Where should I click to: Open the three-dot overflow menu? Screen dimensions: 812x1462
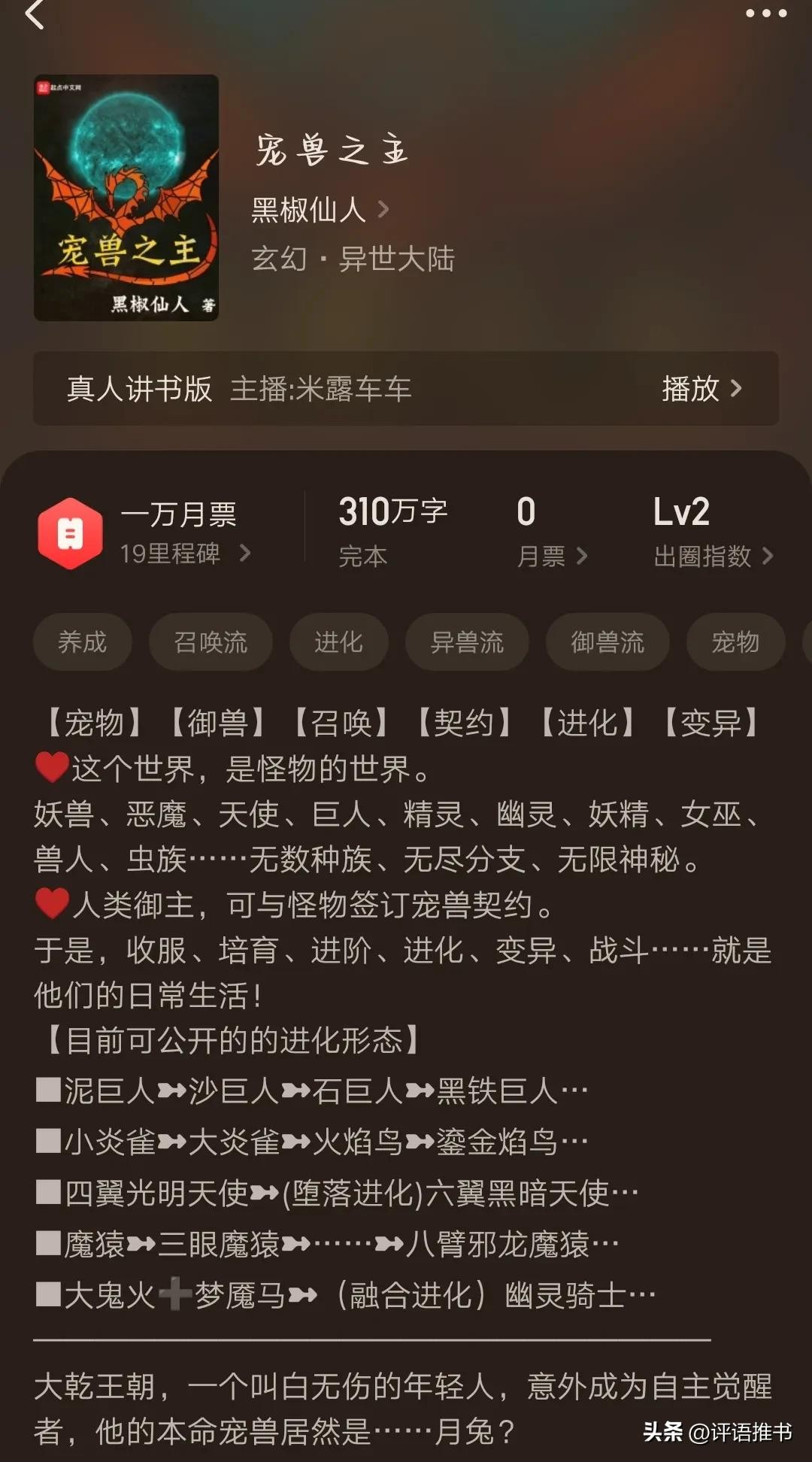pos(765,14)
